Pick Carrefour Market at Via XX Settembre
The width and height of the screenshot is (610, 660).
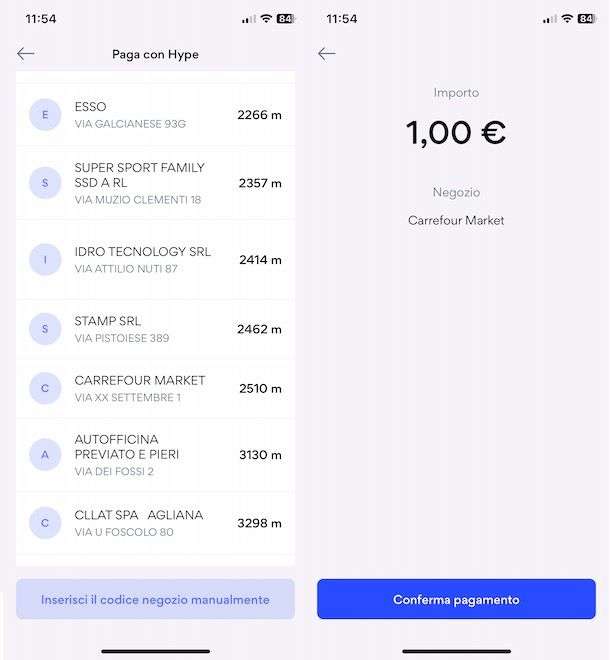(x=155, y=388)
